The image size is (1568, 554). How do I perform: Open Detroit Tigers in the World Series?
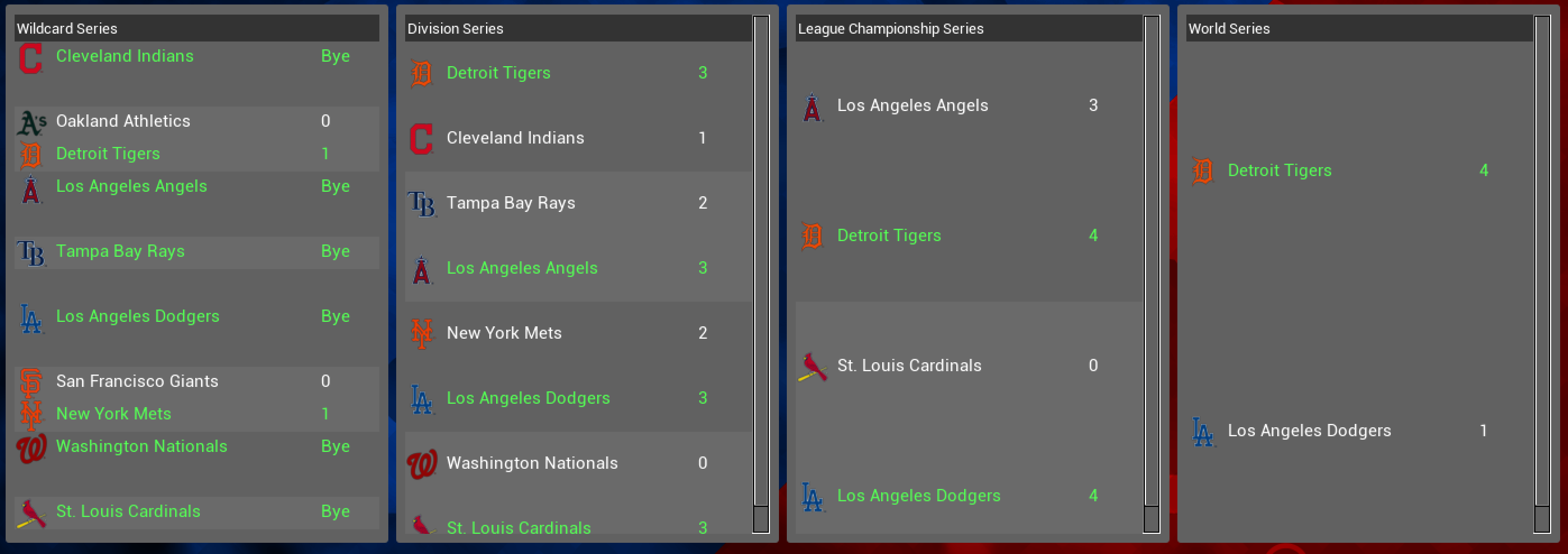pos(1280,171)
